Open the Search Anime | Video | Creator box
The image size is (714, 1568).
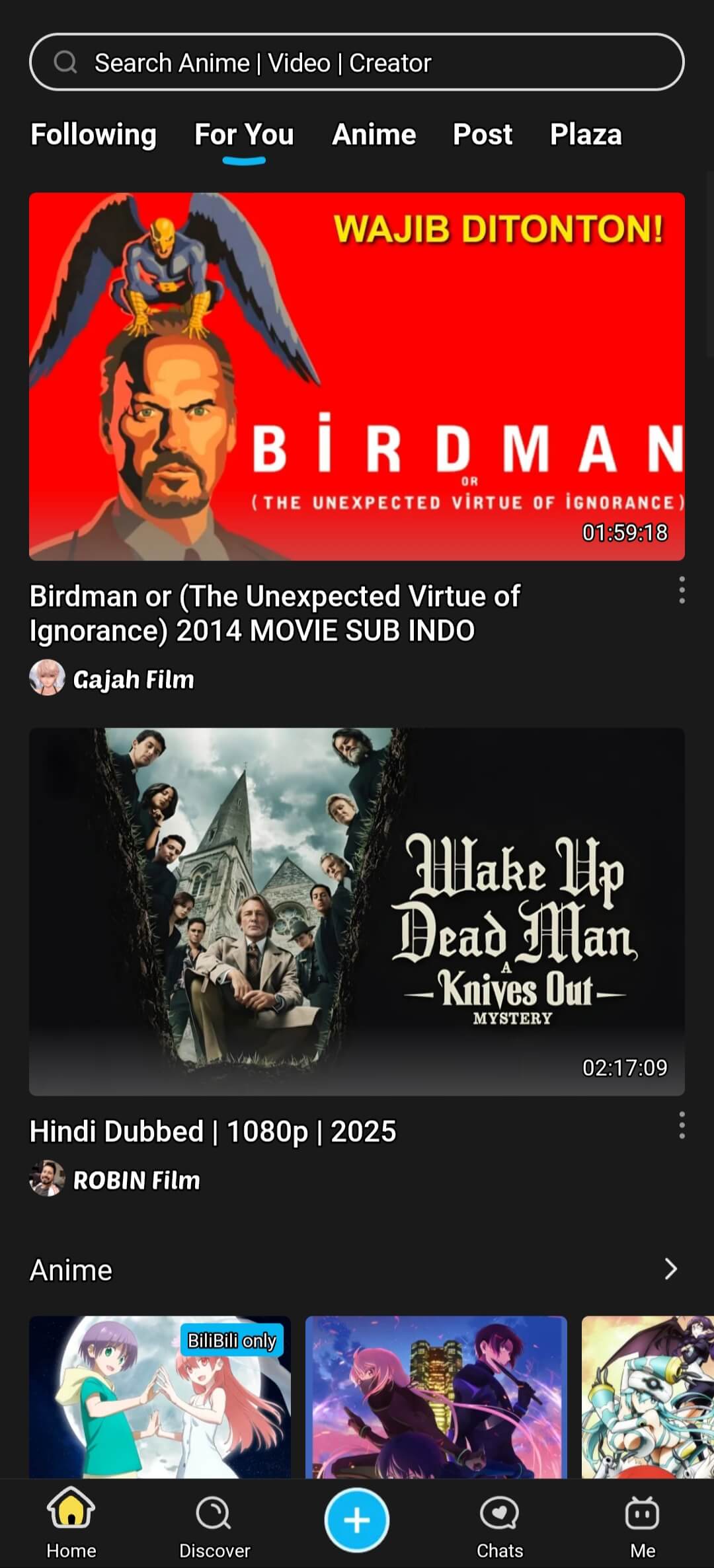click(357, 63)
